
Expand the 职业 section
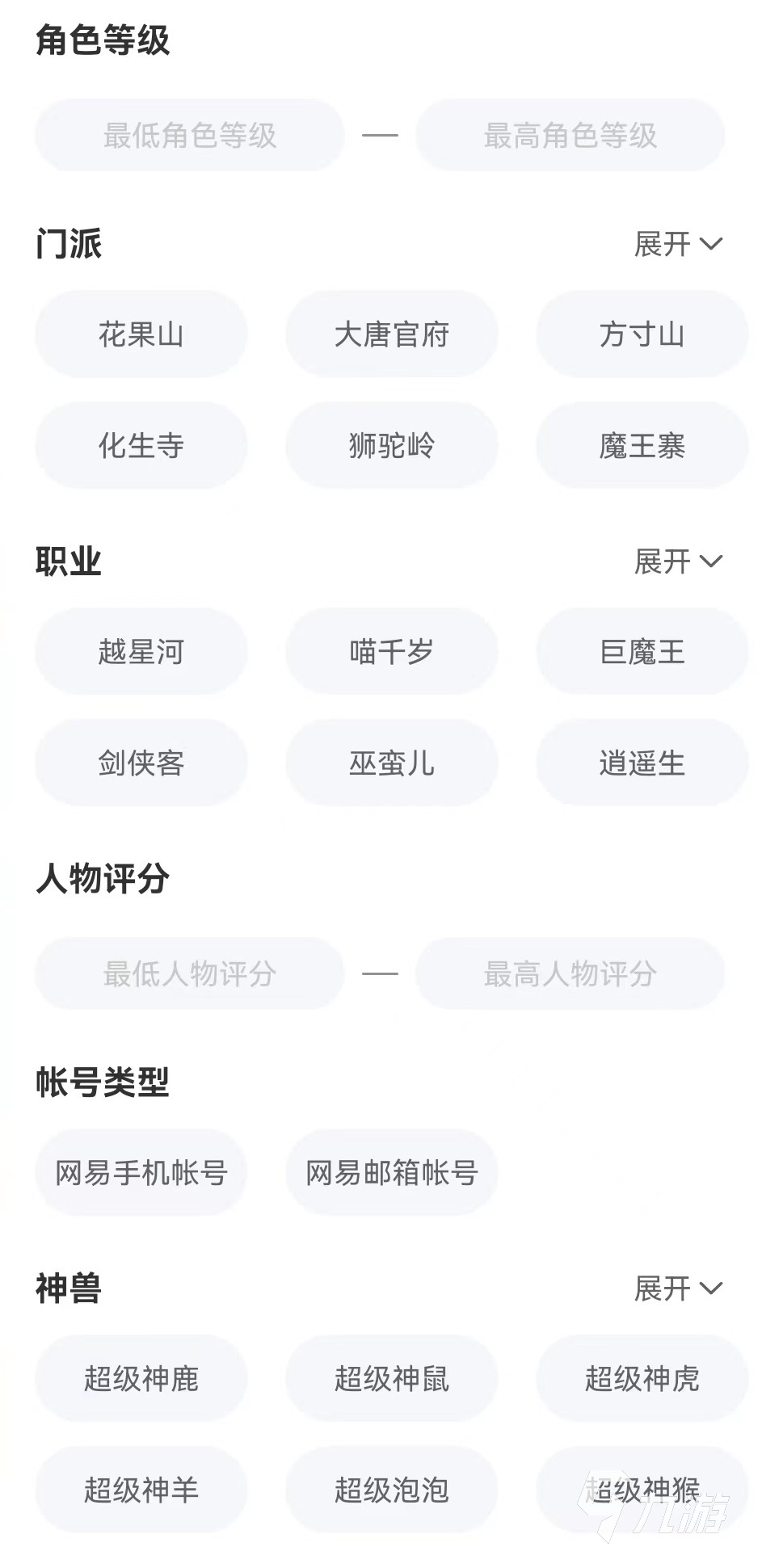[x=677, y=561]
